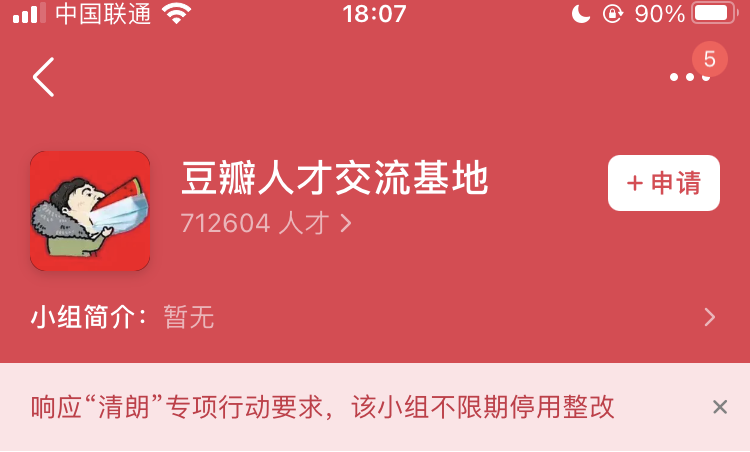Expand the 小组简介 group introduction
The width and height of the screenshot is (750, 452).
click(x=709, y=318)
